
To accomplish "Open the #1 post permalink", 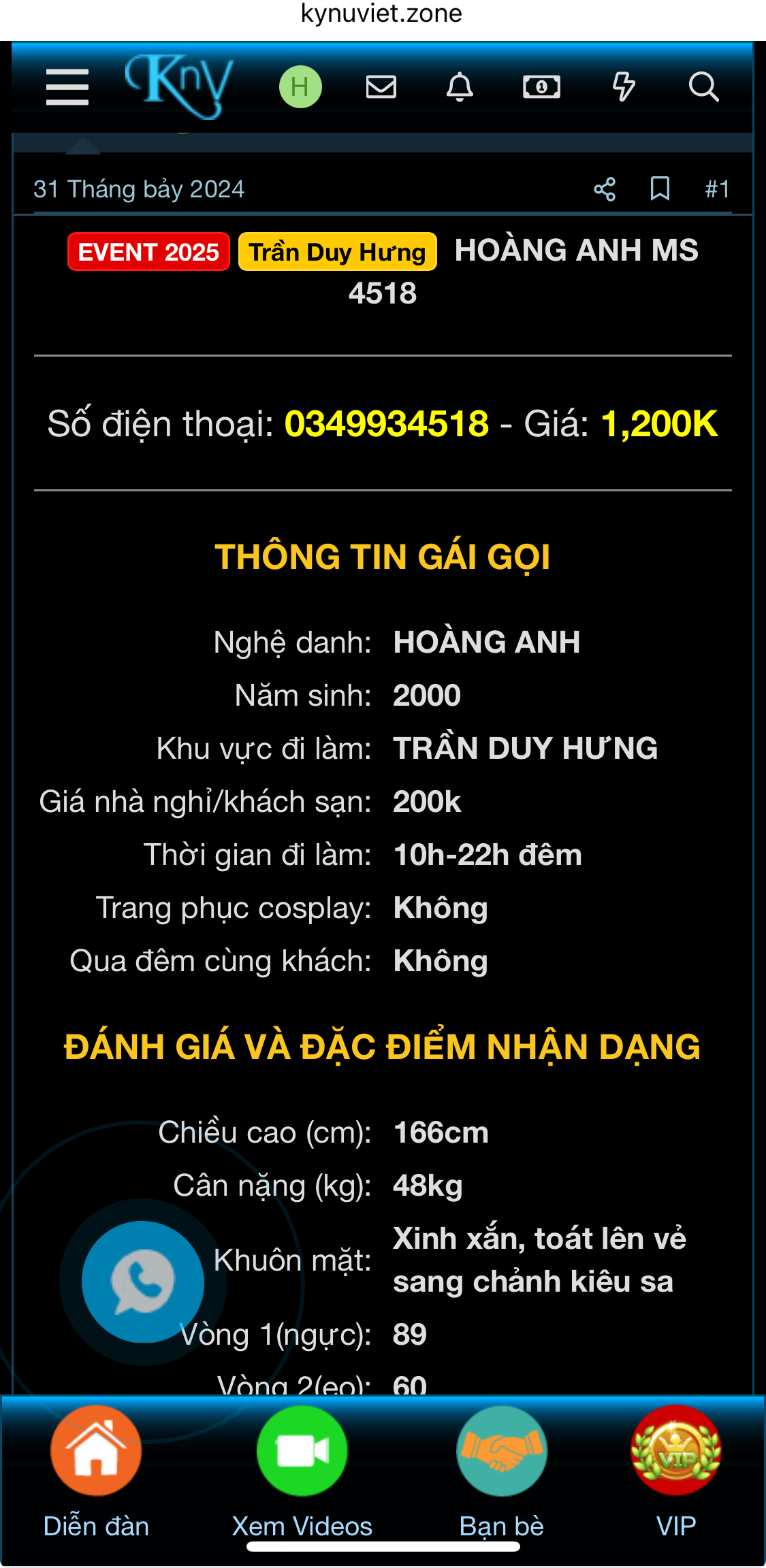I will point(717,189).
